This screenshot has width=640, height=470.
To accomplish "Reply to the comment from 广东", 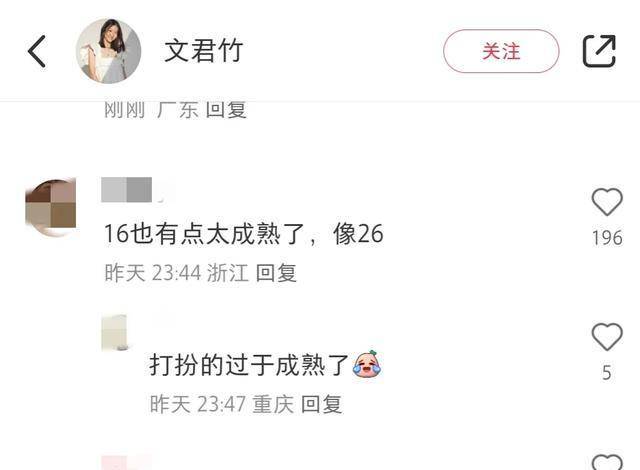I will (x=226, y=109).
